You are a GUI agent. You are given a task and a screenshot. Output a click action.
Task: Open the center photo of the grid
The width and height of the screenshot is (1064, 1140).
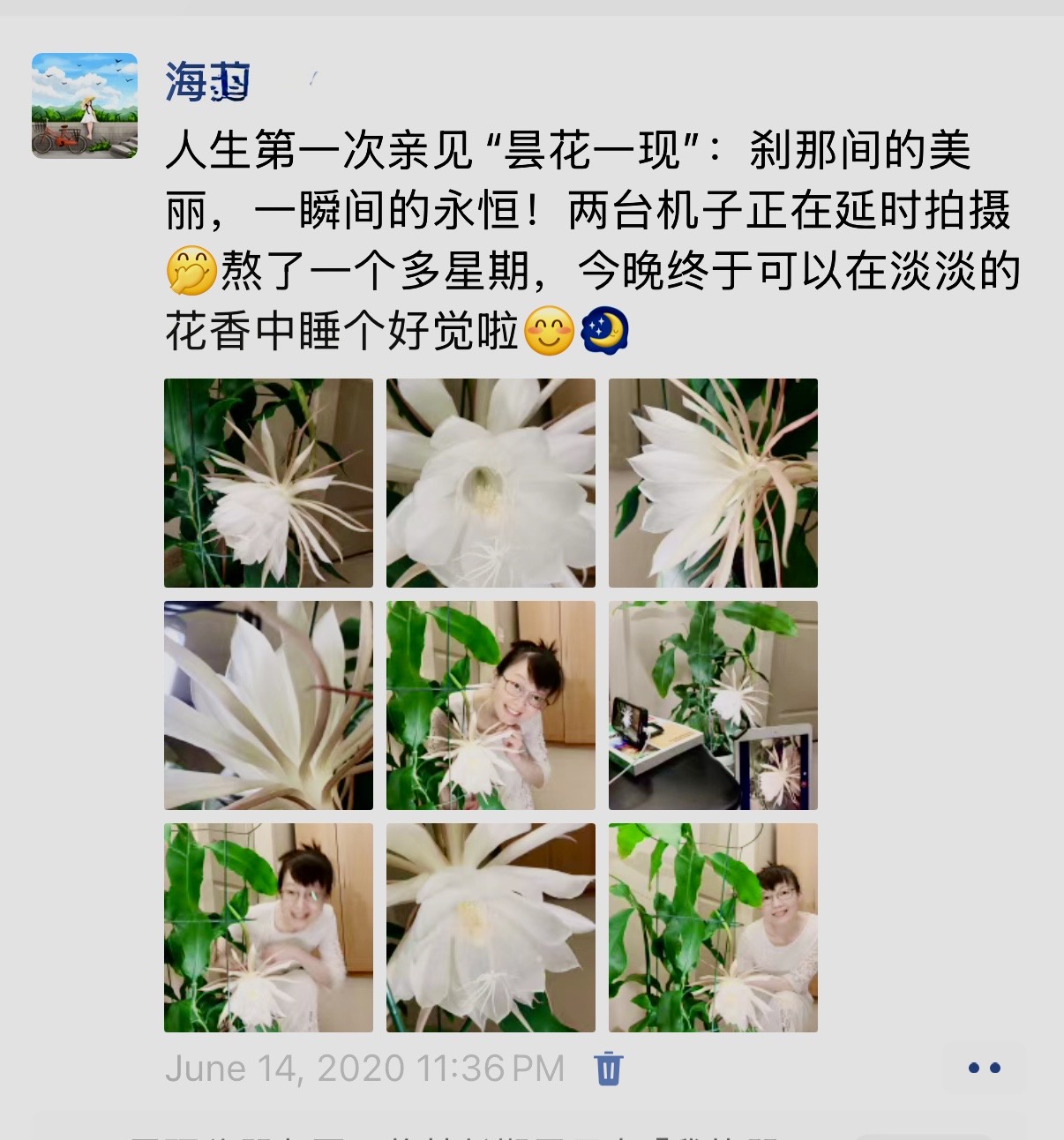(x=491, y=705)
